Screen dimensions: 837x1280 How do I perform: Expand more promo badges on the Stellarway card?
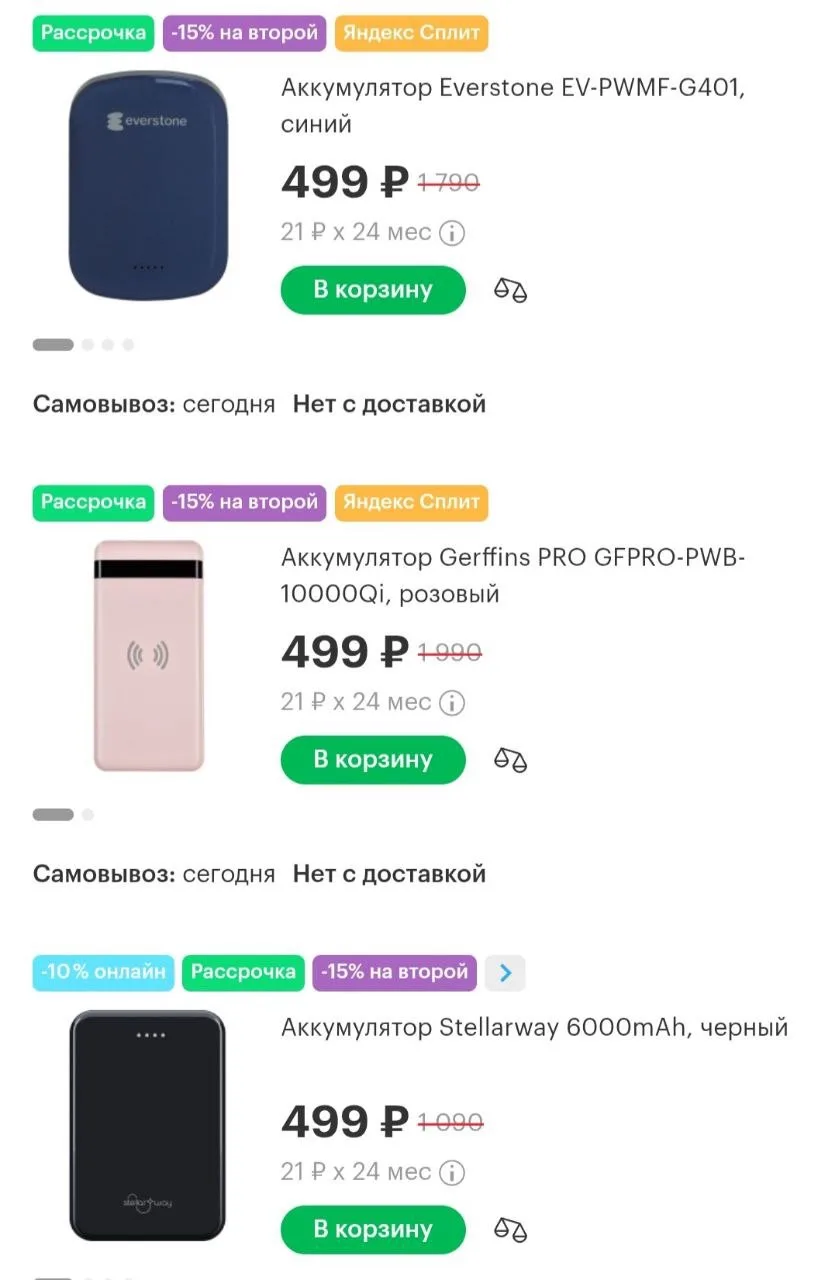(x=505, y=972)
